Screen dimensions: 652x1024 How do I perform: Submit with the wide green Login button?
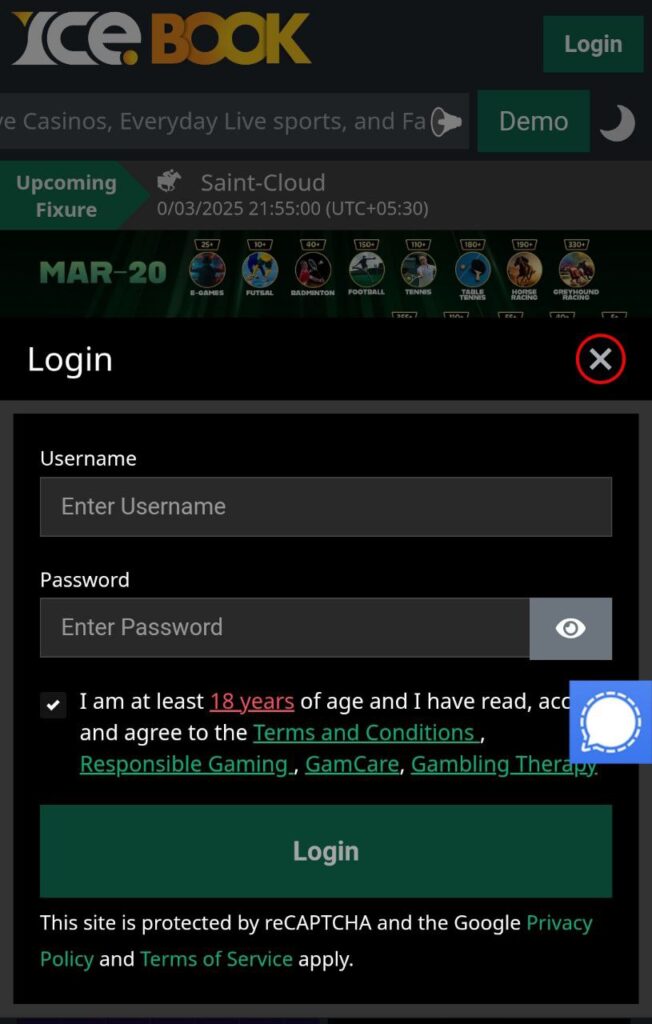tap(325, 851)
